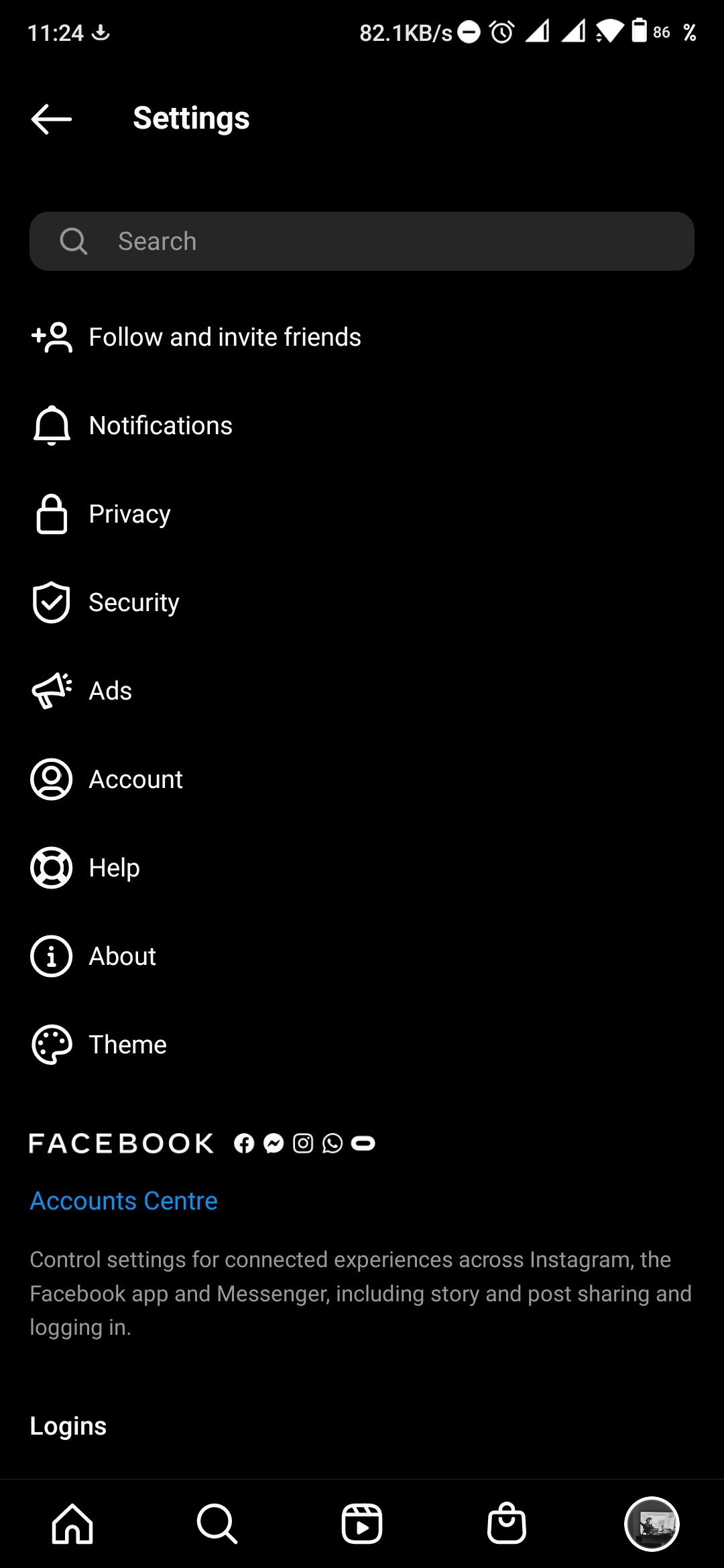Open Ads settings
Image resolution: width=724 pixels, height=1568 pixels.
[x=111, y=691]
